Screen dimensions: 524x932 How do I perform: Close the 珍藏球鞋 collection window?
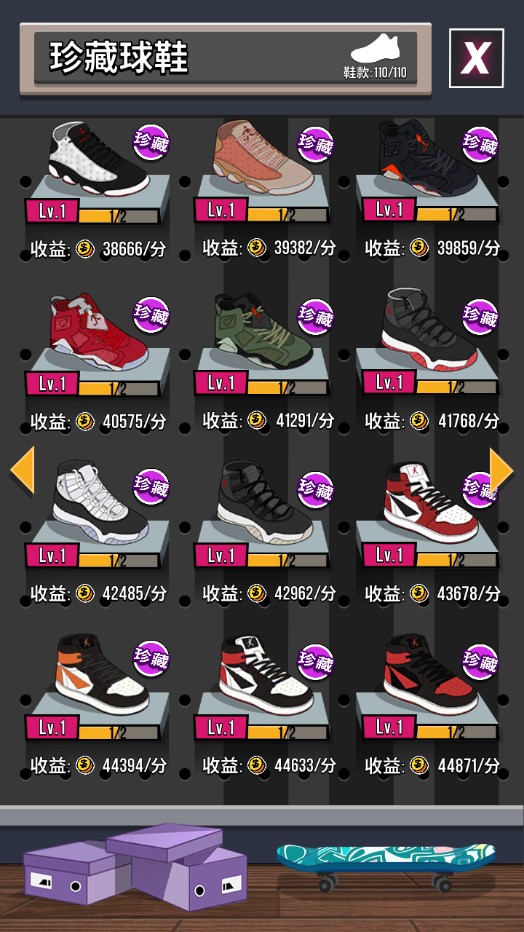pos(476,58)
